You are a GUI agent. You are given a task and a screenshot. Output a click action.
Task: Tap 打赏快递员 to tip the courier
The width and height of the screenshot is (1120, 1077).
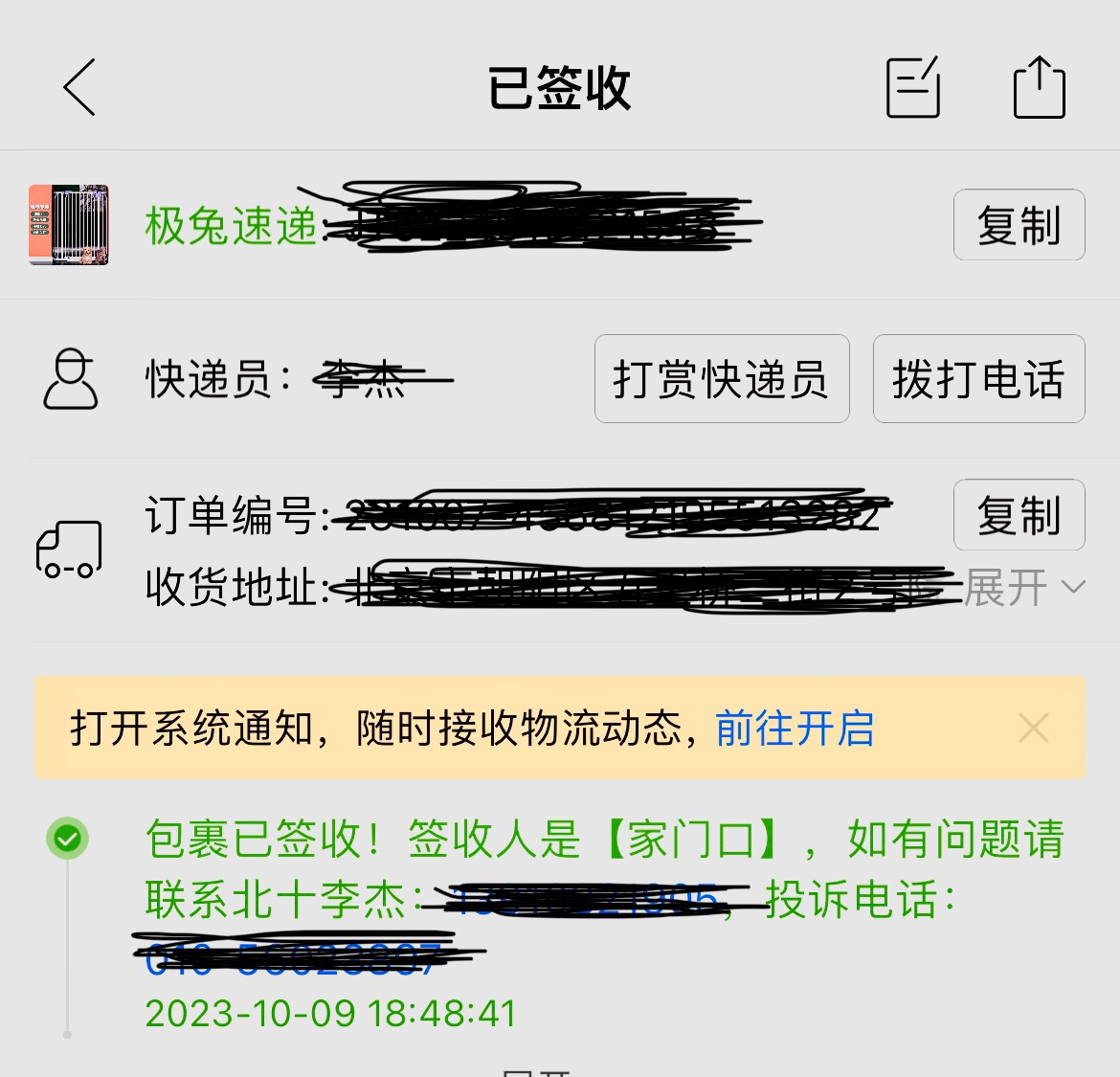point(722,379)
